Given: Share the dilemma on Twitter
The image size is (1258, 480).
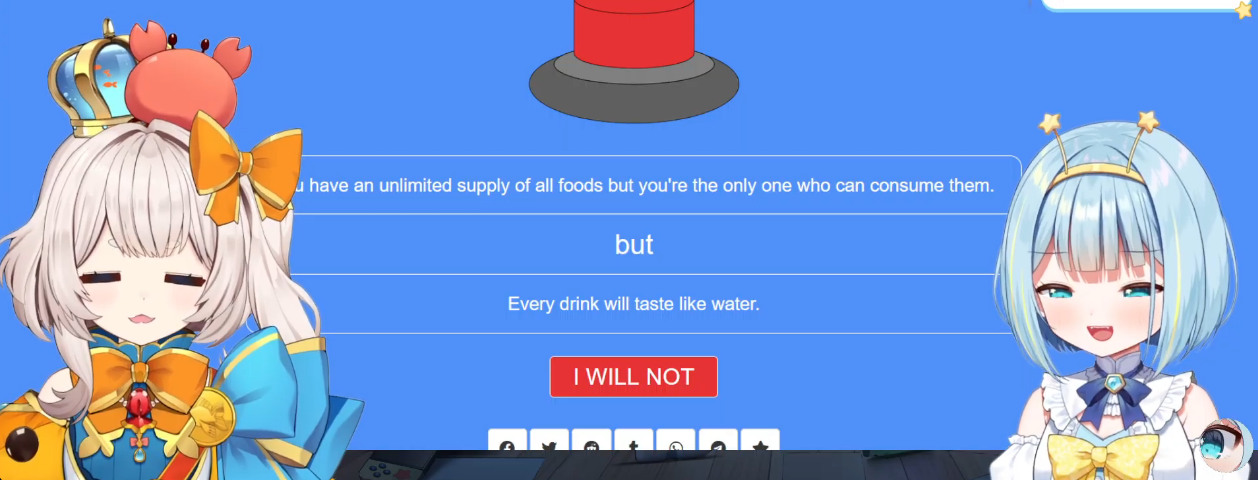Looking at the screenshot, I should click(x=549, y=442).
